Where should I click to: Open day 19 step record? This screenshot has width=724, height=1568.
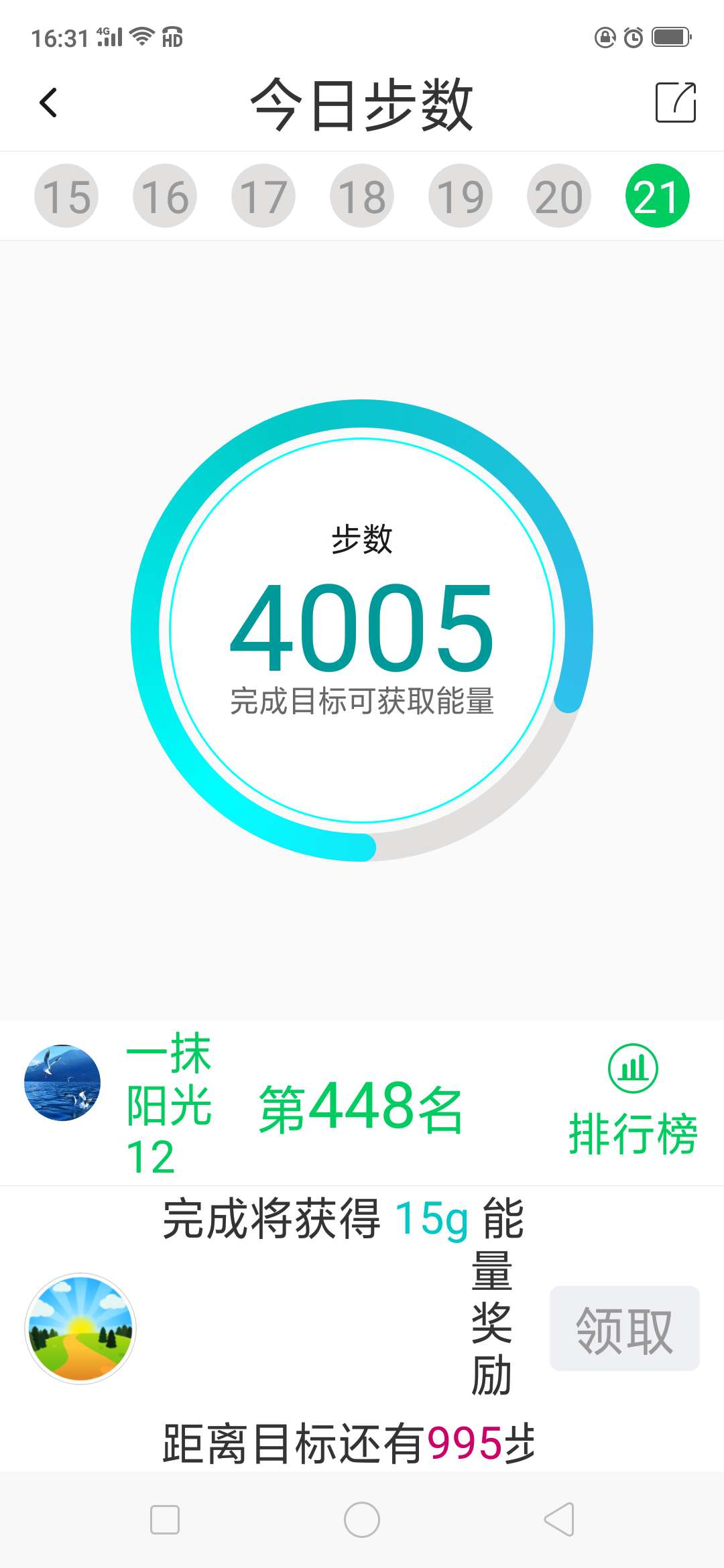point(460,195)
